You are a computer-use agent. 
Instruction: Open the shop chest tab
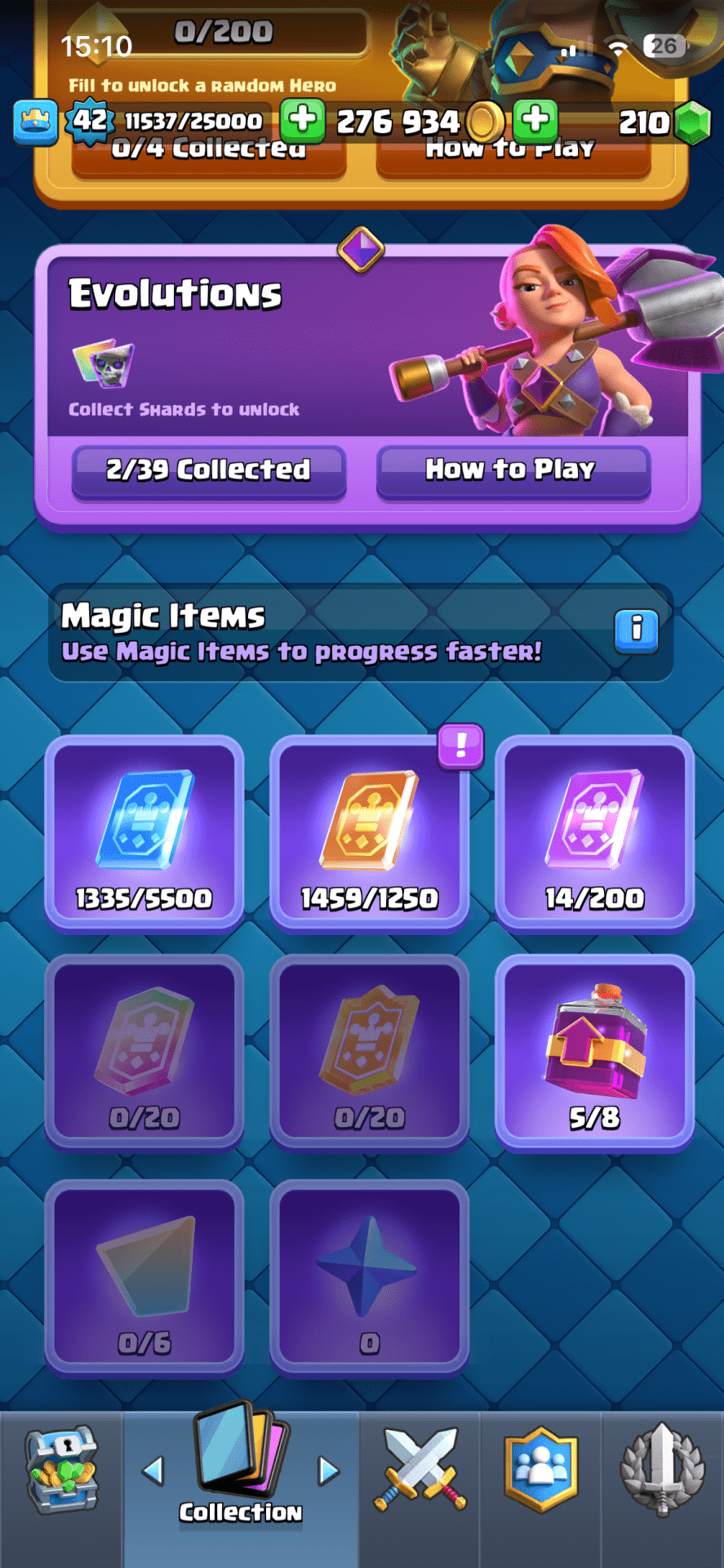click(61, 1470)
